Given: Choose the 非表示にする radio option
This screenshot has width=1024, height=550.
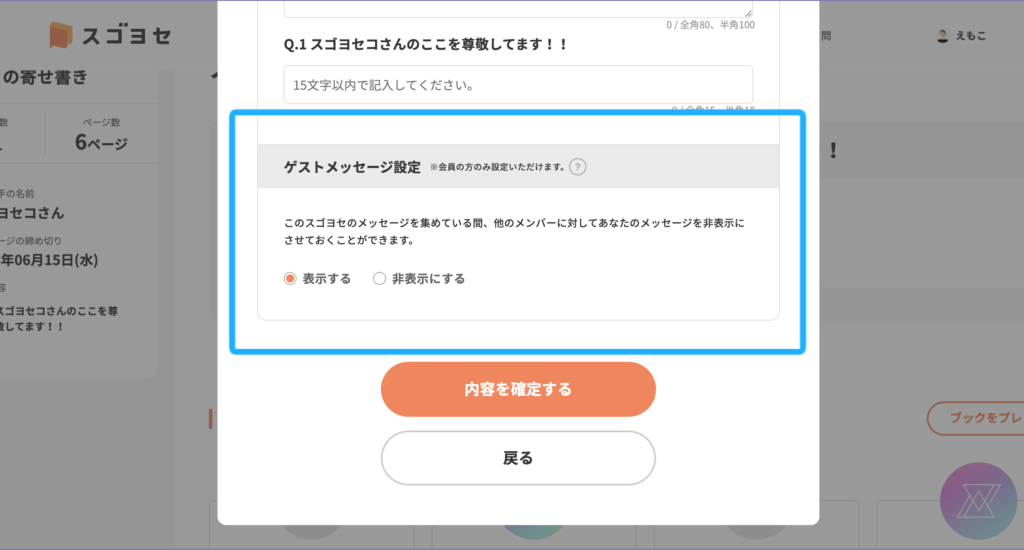Looking at the screenshot, I should pos(380,279).
